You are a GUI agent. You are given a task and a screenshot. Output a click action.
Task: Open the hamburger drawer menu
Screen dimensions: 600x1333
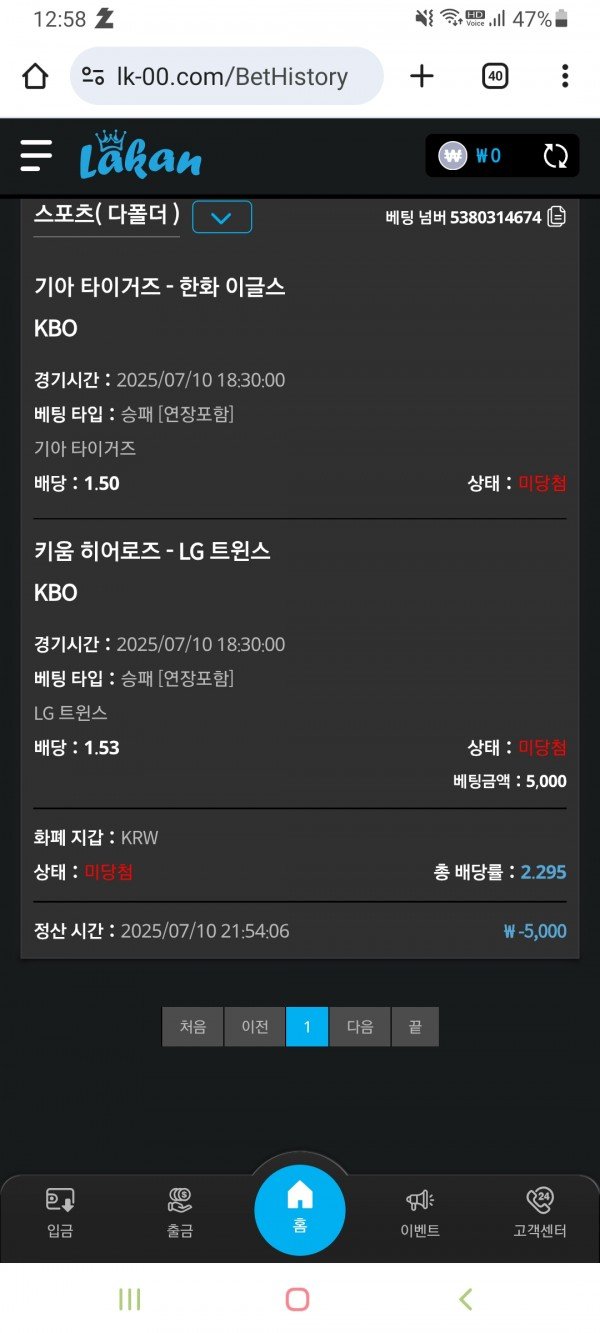[36, 155]
